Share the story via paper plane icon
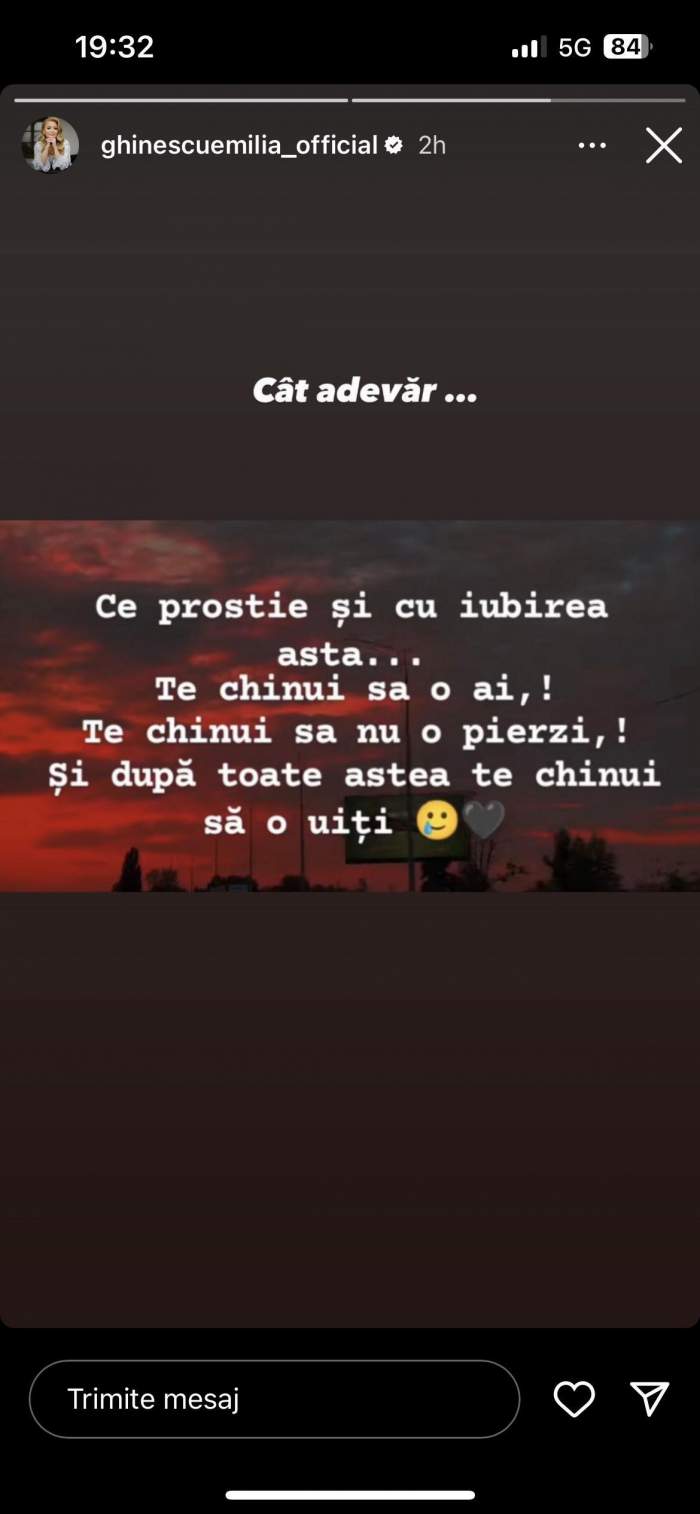 650,1398
